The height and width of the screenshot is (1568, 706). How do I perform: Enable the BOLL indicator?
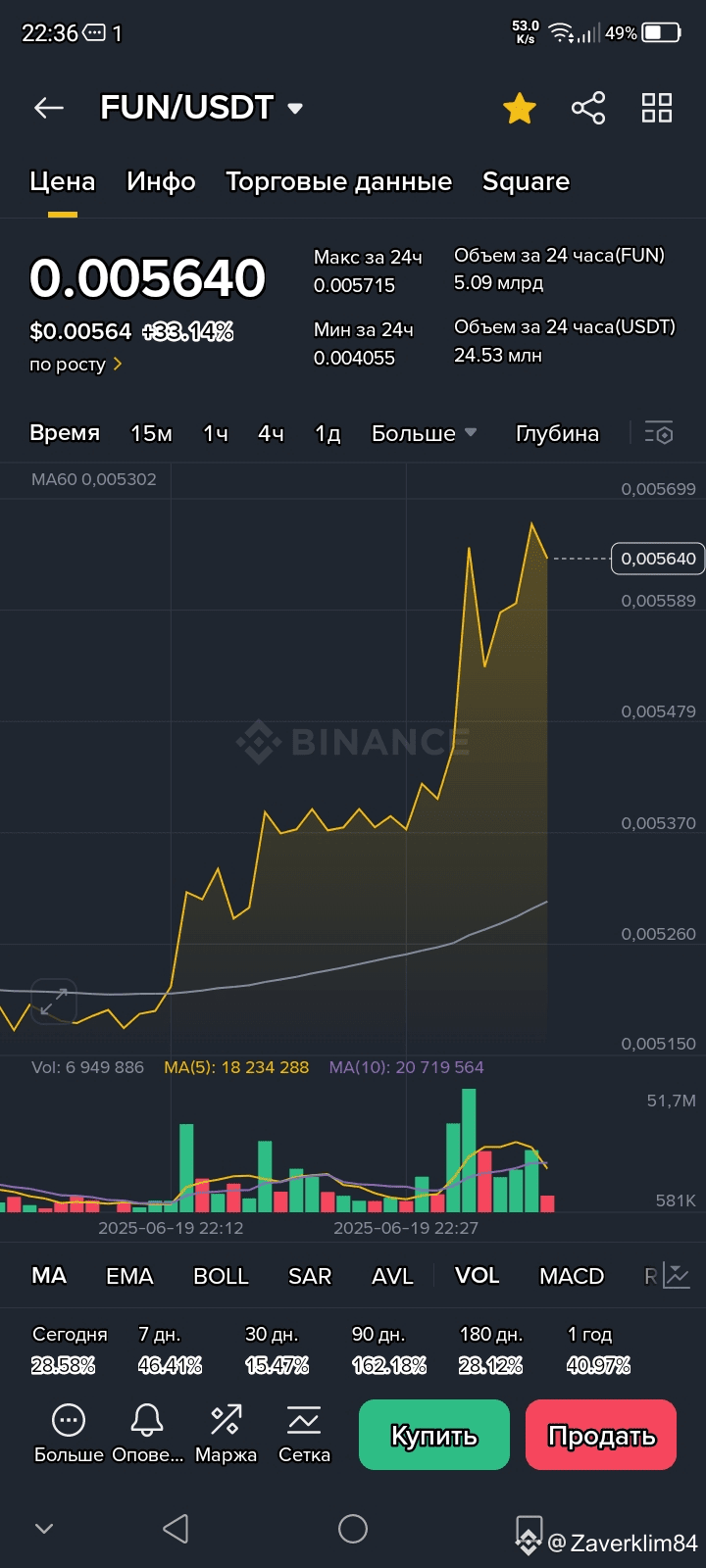[x=221, y=1276]
